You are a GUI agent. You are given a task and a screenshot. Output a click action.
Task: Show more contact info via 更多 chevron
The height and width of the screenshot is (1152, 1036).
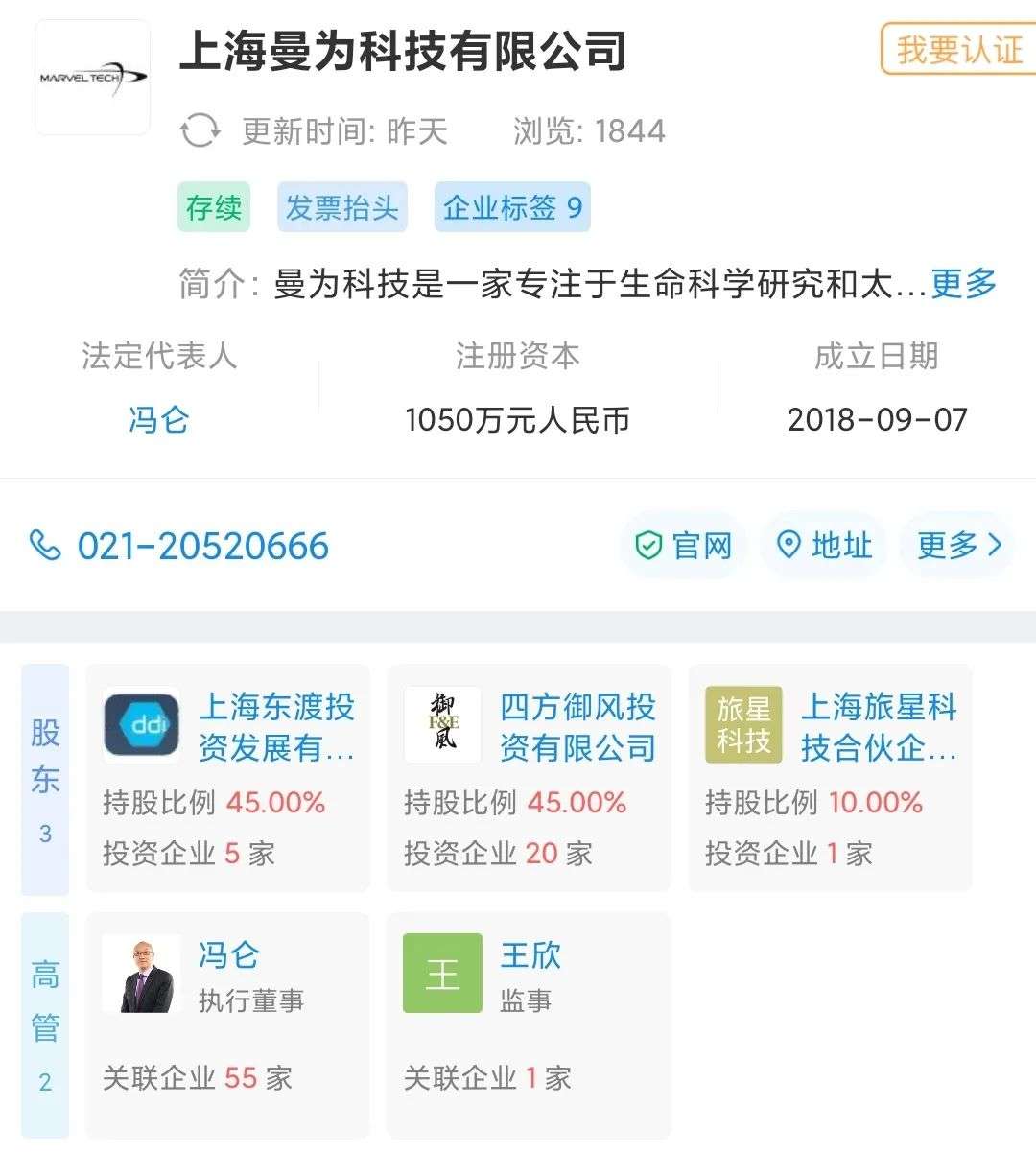pos(958,546)
